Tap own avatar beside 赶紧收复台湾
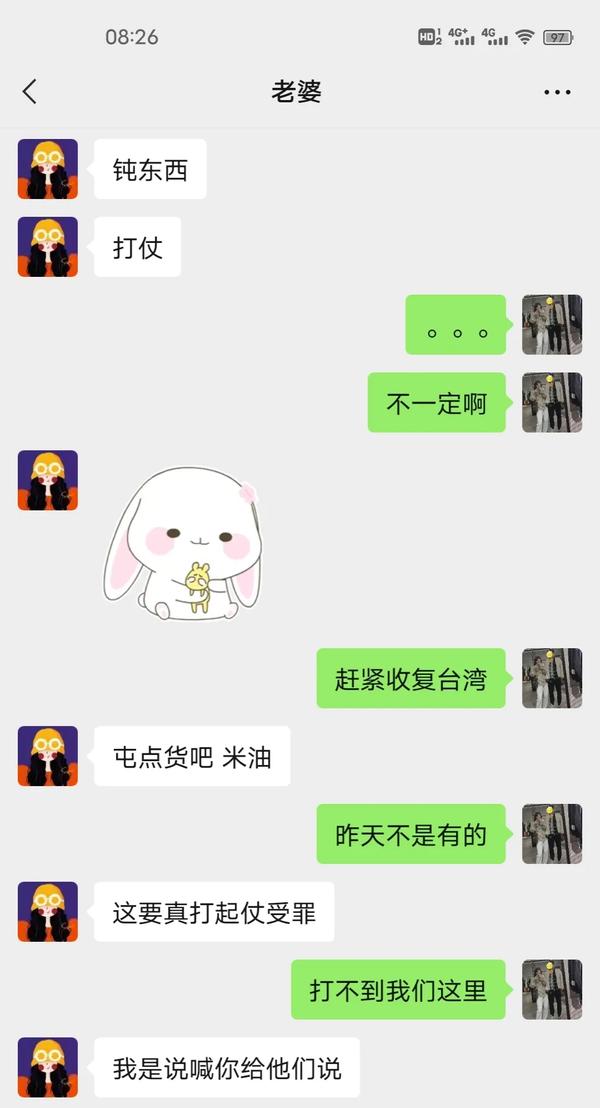The width and height of the screenshot is (600, 1108). pos(551,678)
